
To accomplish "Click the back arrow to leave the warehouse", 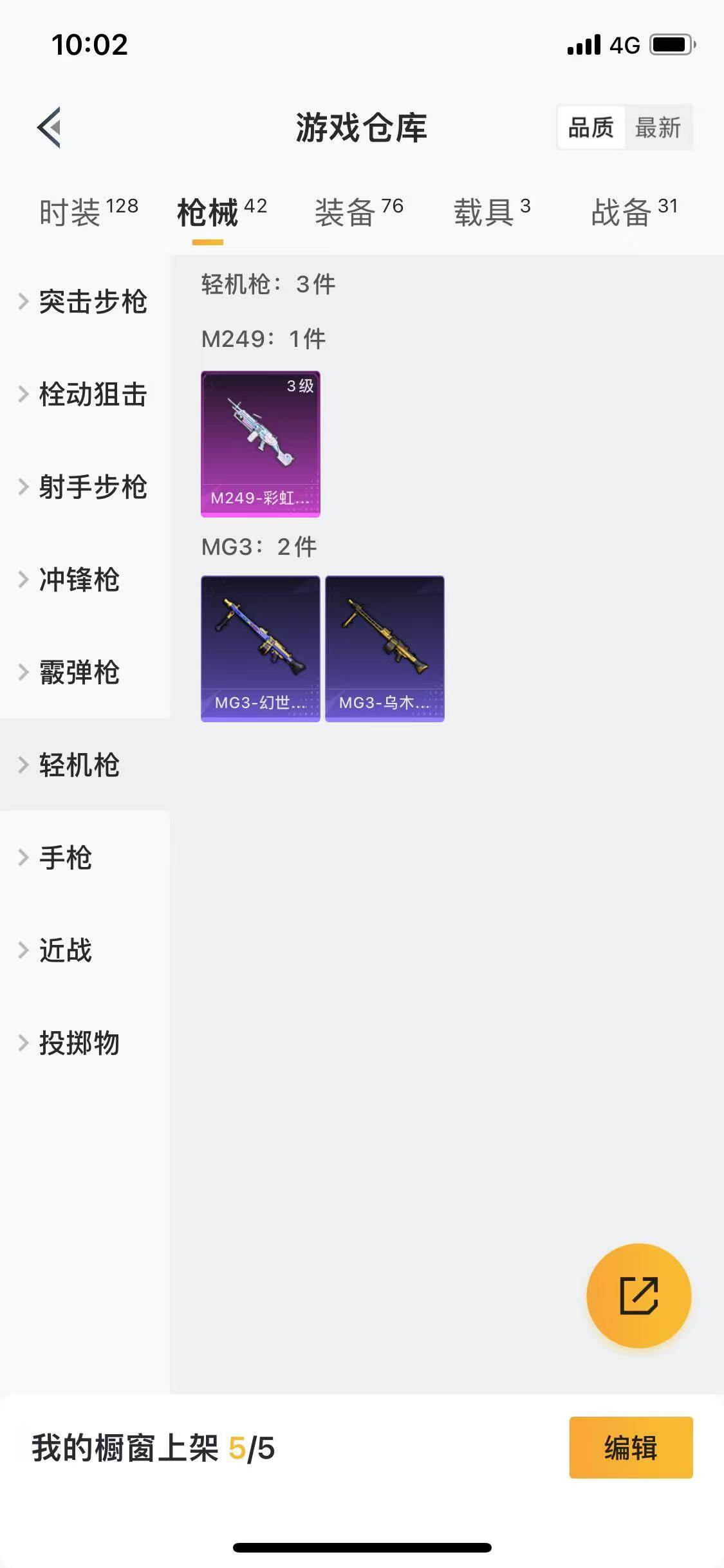I will [x=48, y=127].
